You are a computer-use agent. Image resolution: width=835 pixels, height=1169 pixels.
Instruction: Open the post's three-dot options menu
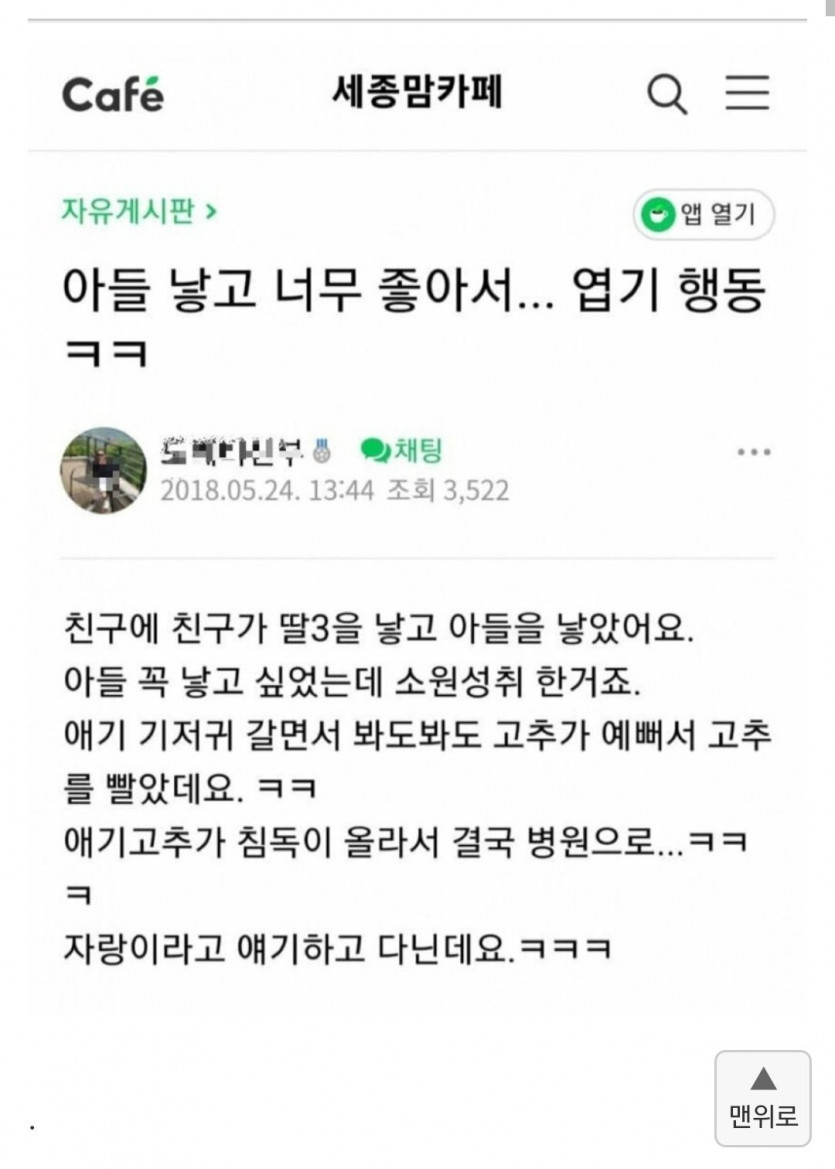[x=753, y=453]
